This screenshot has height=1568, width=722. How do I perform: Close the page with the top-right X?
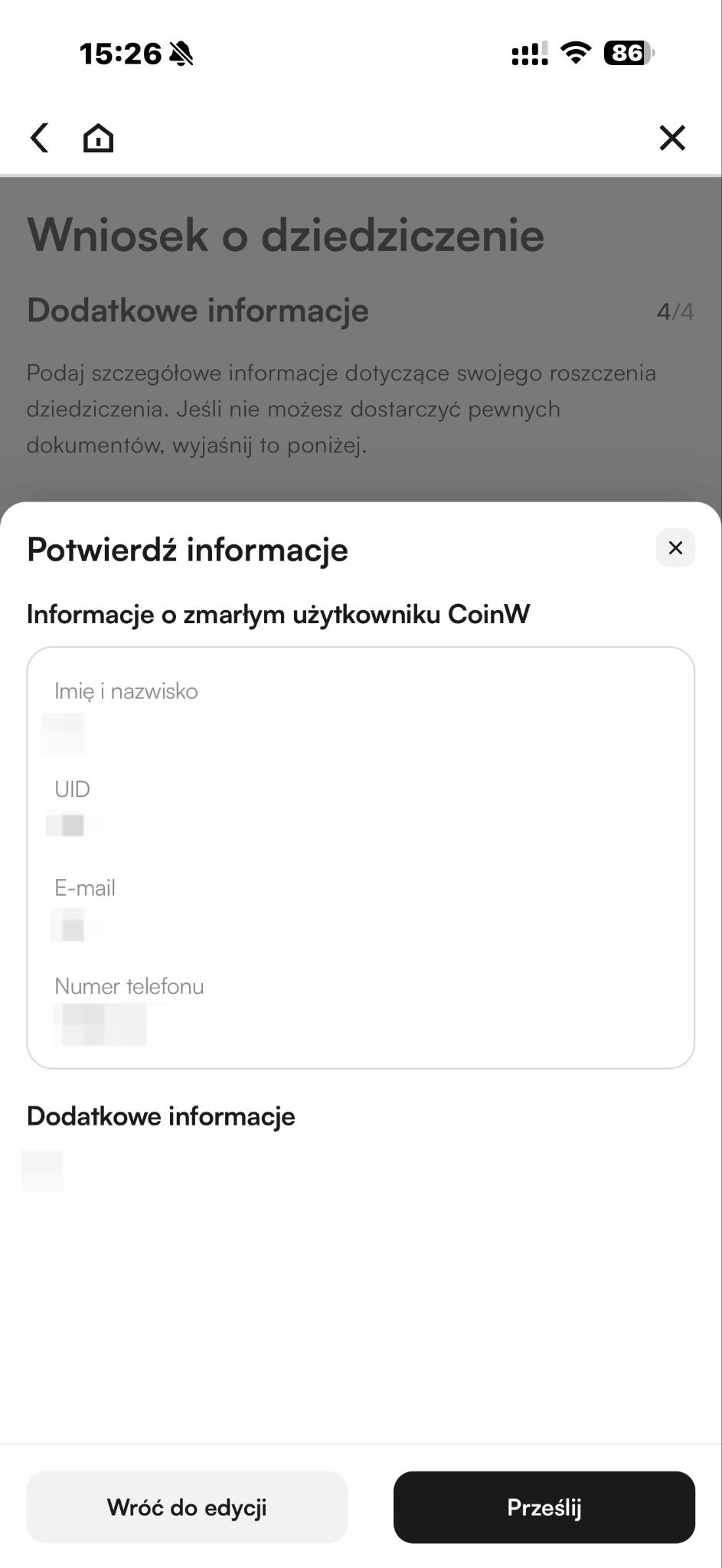(x=672, y=138)
